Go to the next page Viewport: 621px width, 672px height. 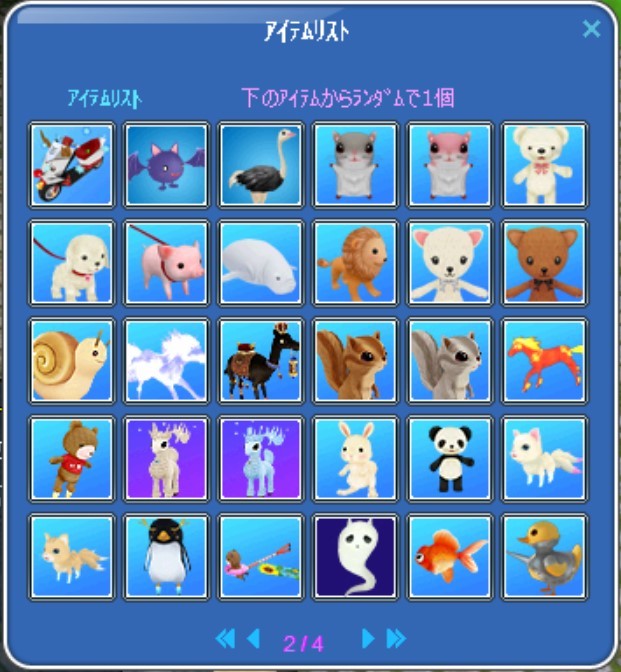click(x=368, y=638)
